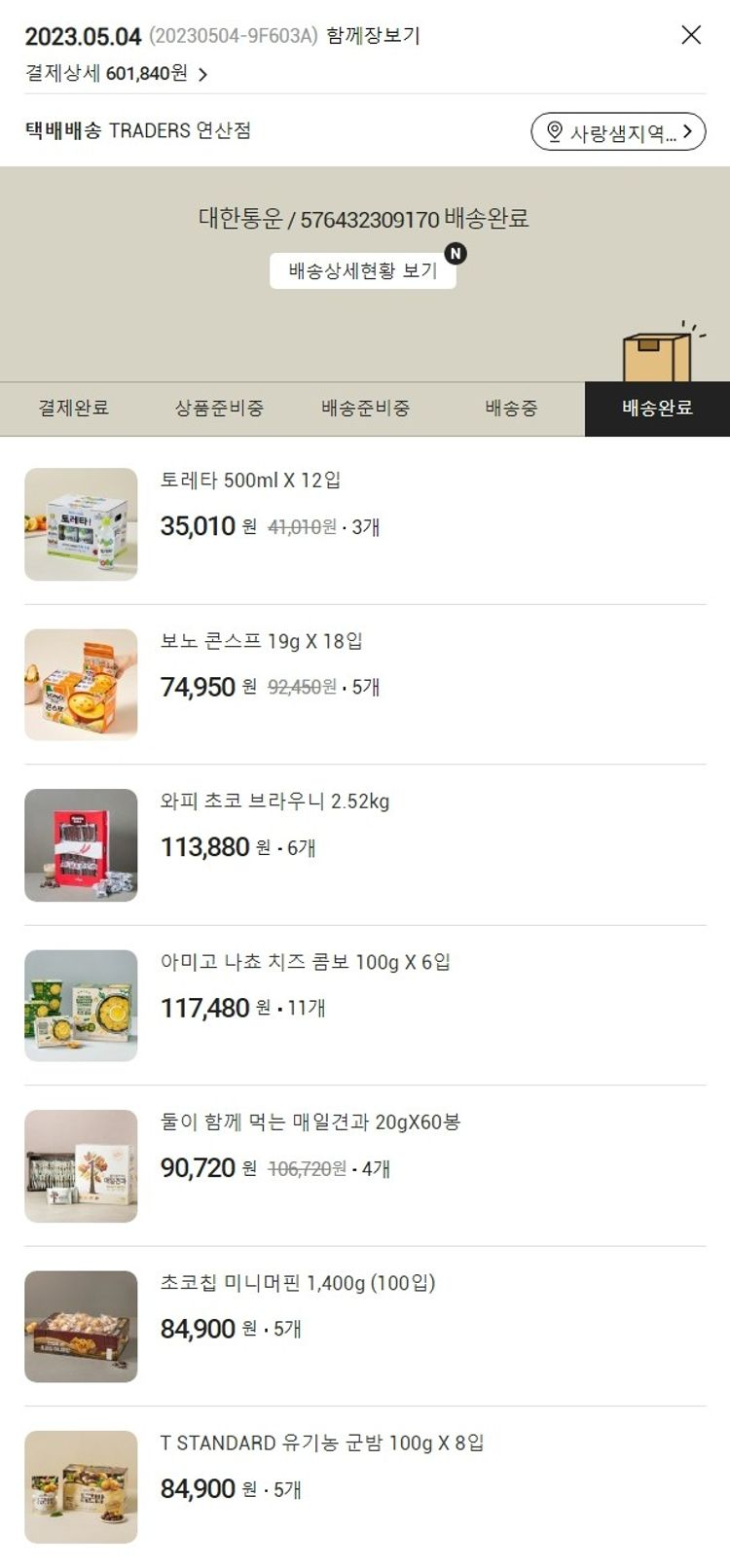
Task: Open 보노 콘스프 19g X 18입 item
Action: [x=261, y=642]
